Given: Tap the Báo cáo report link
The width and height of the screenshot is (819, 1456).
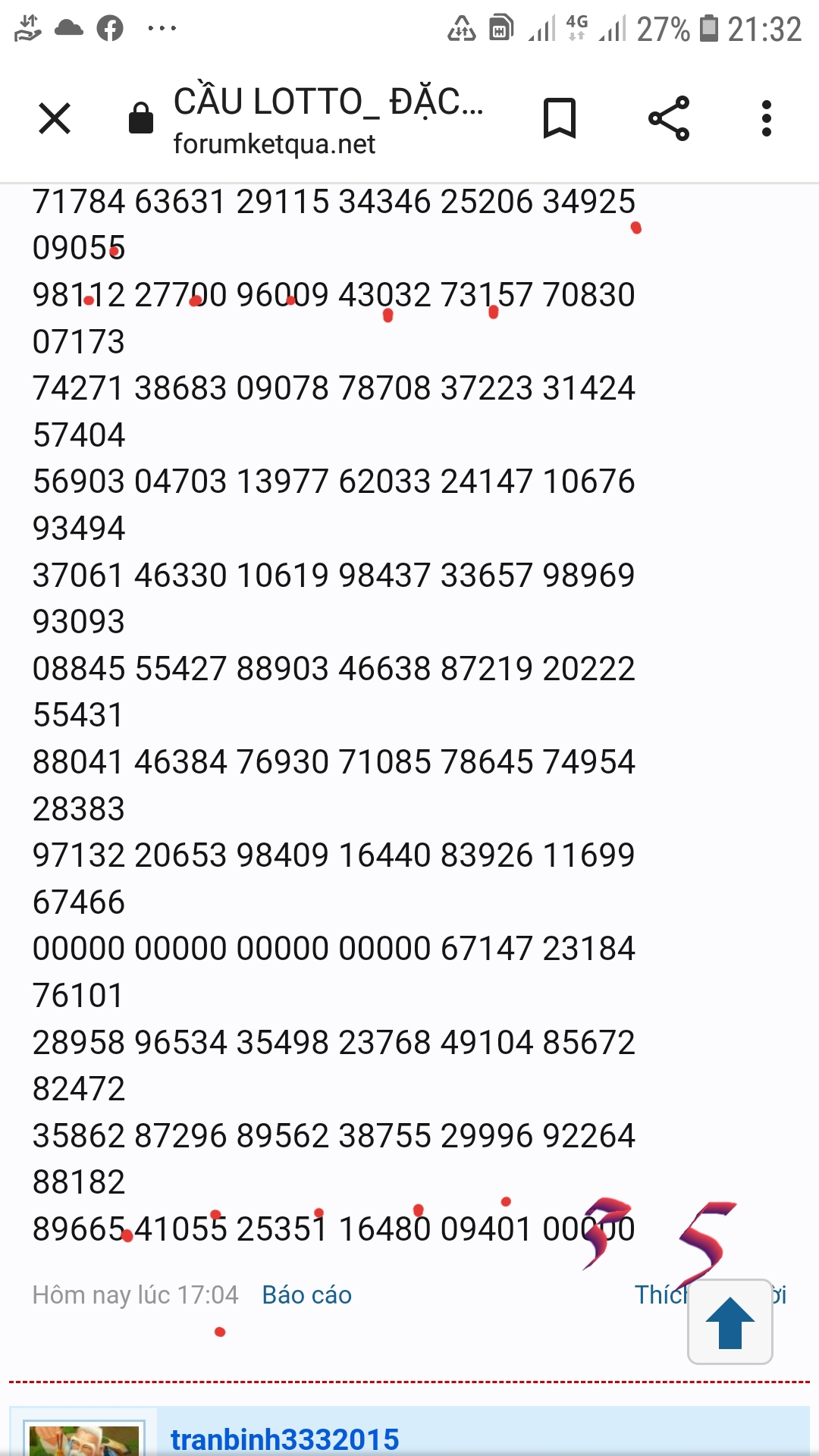Looking at the screenshot, I should pyautogui.click(x=306, y=1294).
